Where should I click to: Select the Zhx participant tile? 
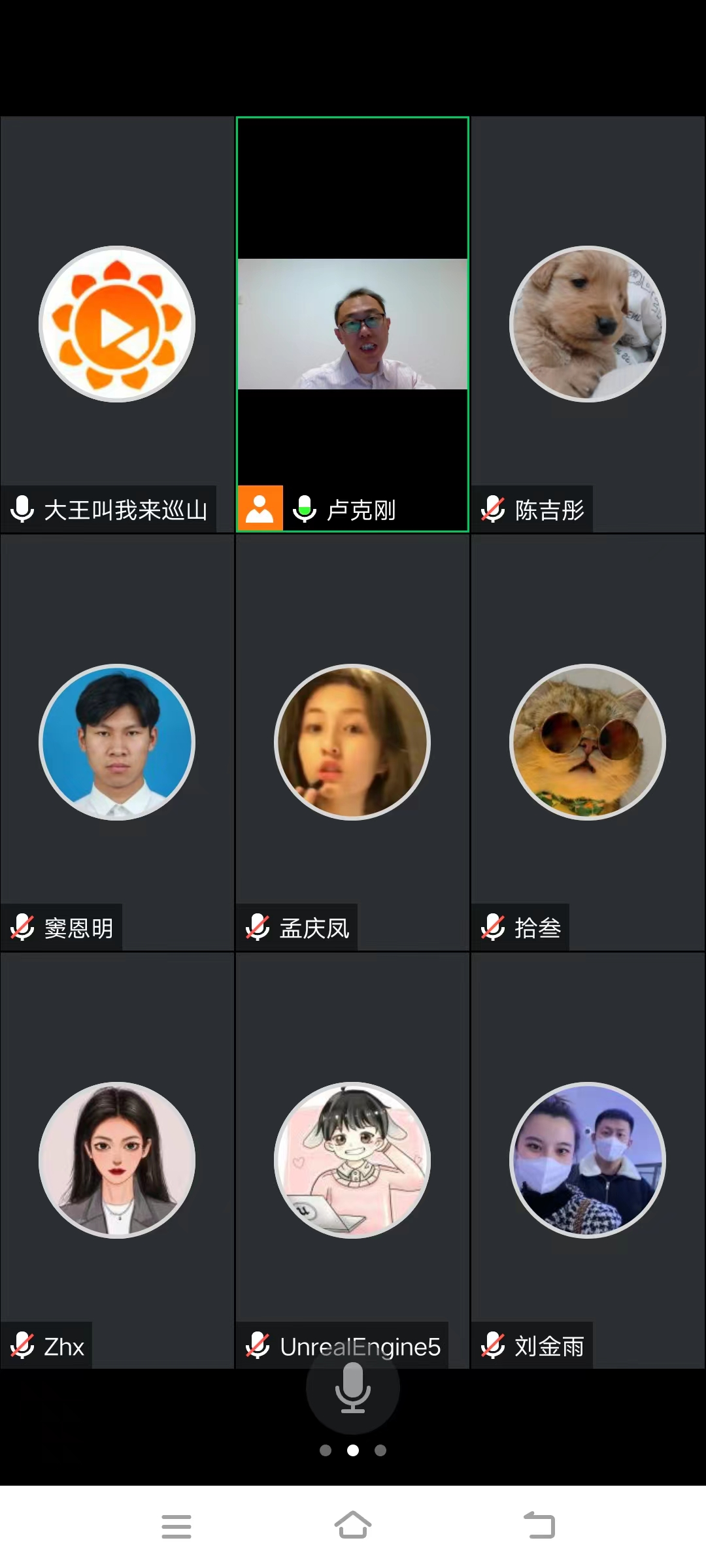click(x=117, y=1160)
